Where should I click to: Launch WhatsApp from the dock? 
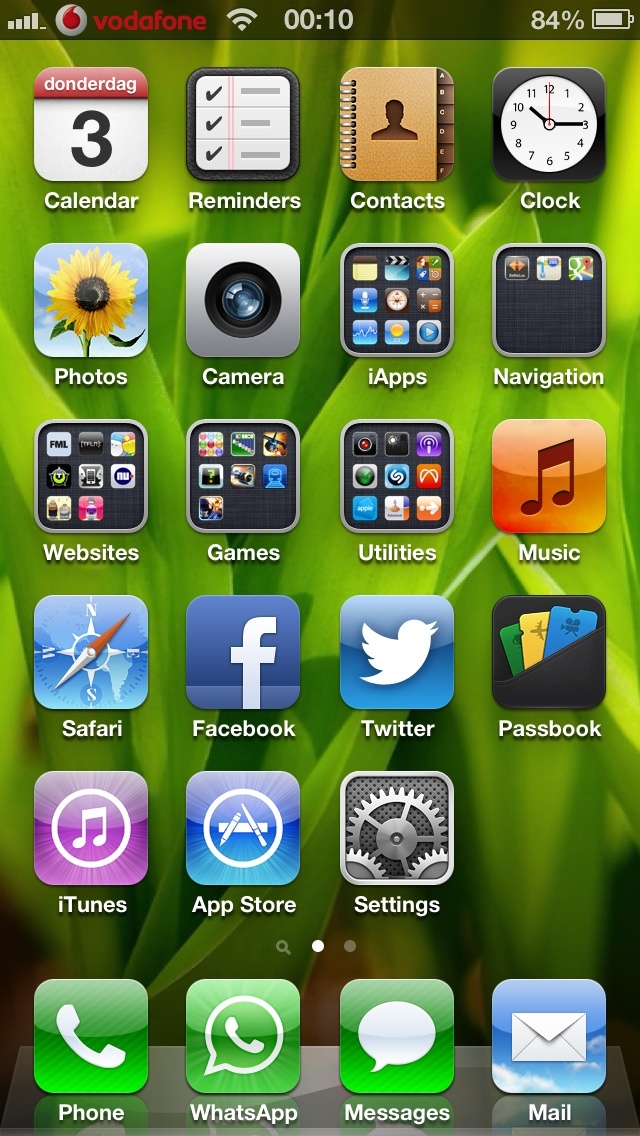[x=243, y=1036]
